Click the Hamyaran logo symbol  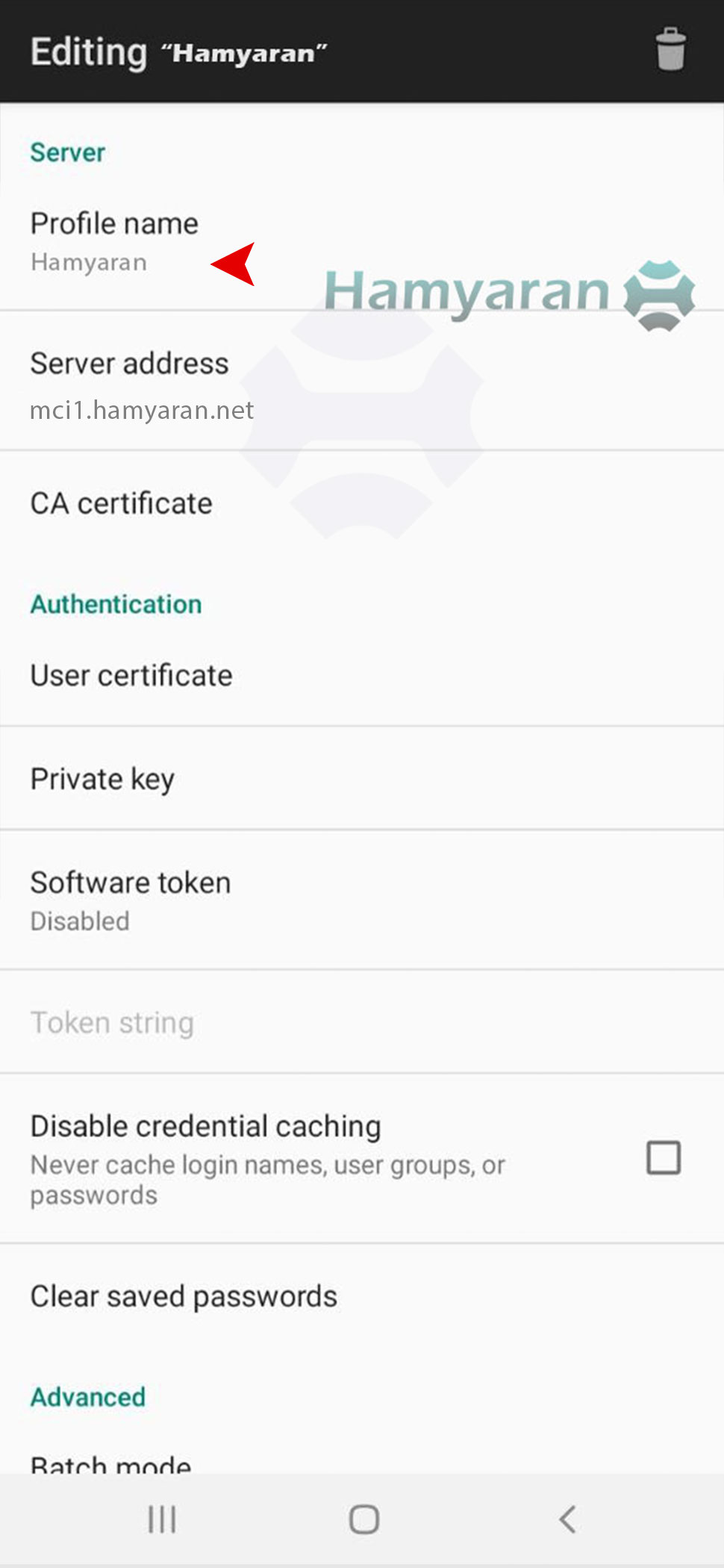660,292
